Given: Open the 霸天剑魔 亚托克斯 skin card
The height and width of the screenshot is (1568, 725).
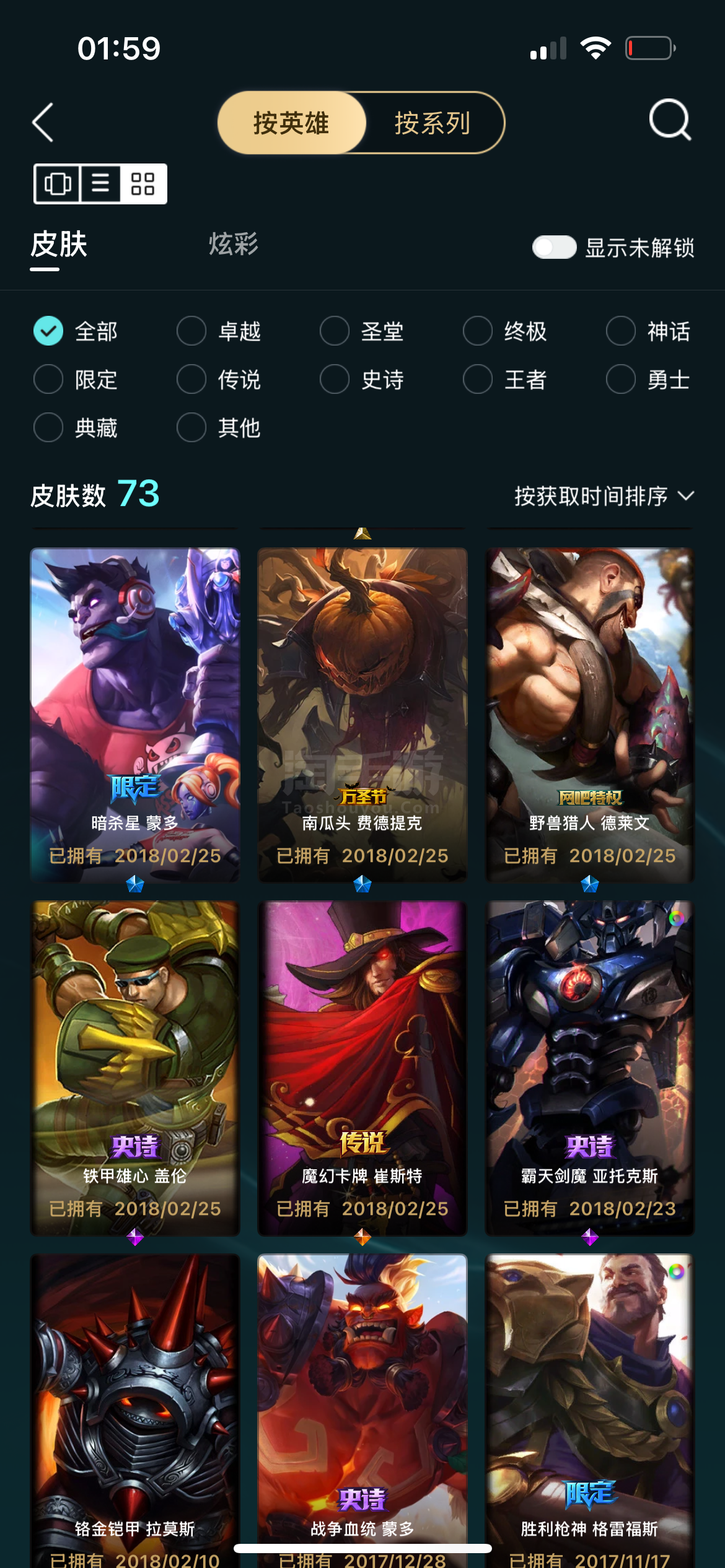Looking at the screenshot, I should click(x=590, y=1068).
